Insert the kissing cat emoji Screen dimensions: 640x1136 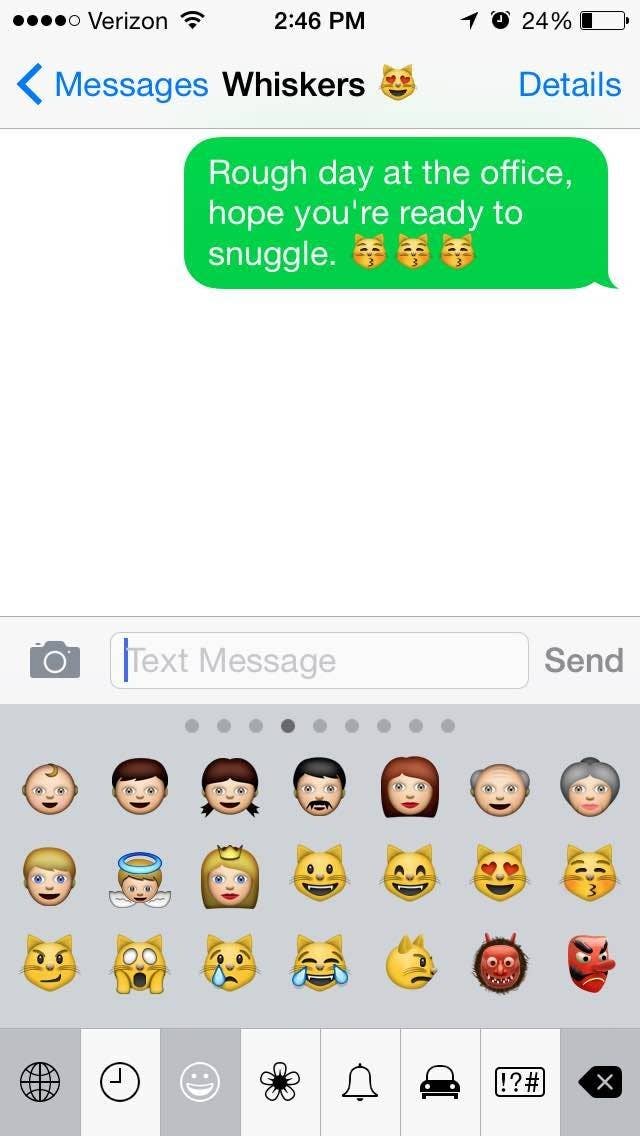tap(589, 873)
